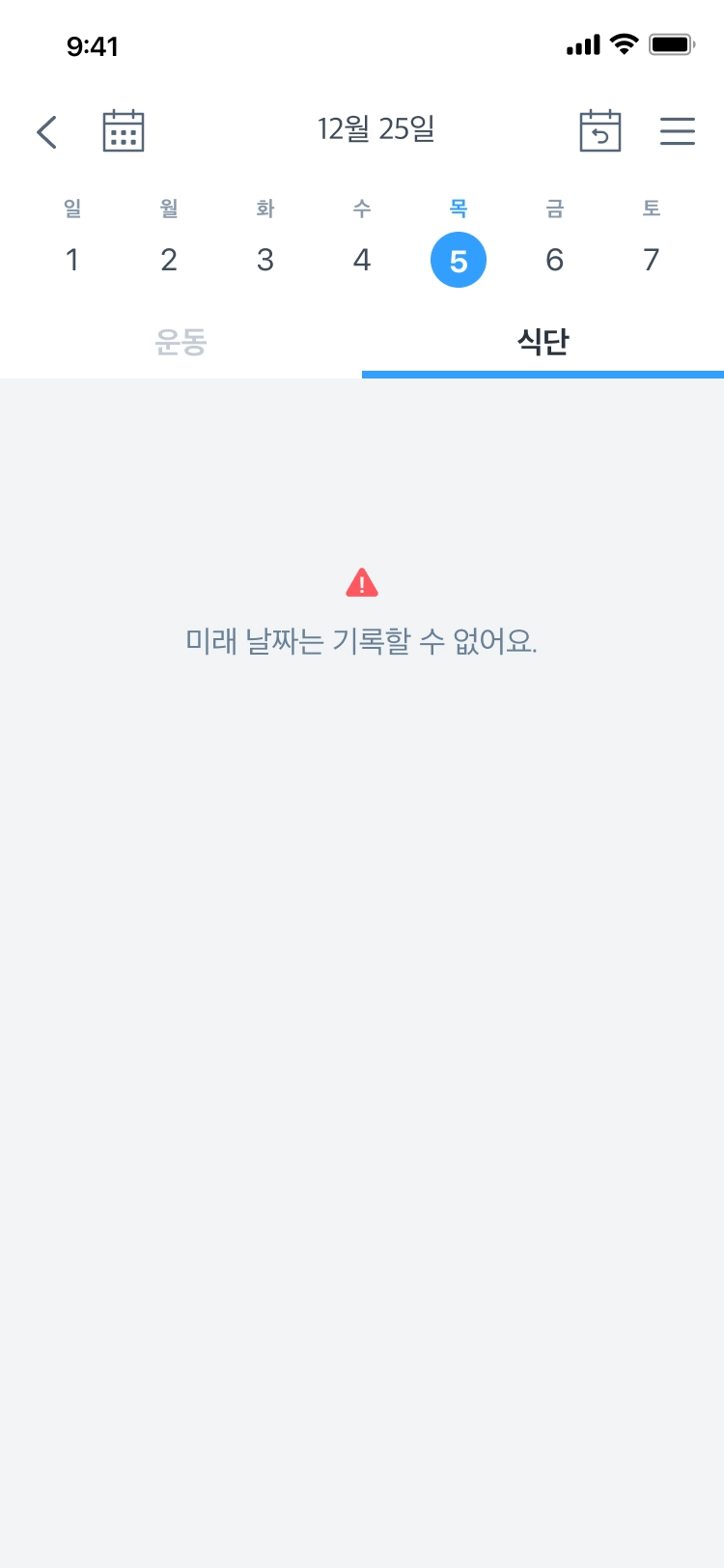The image size is (724, 1568).
Task: Select the 식단 tab
Action: coord(543,342)
